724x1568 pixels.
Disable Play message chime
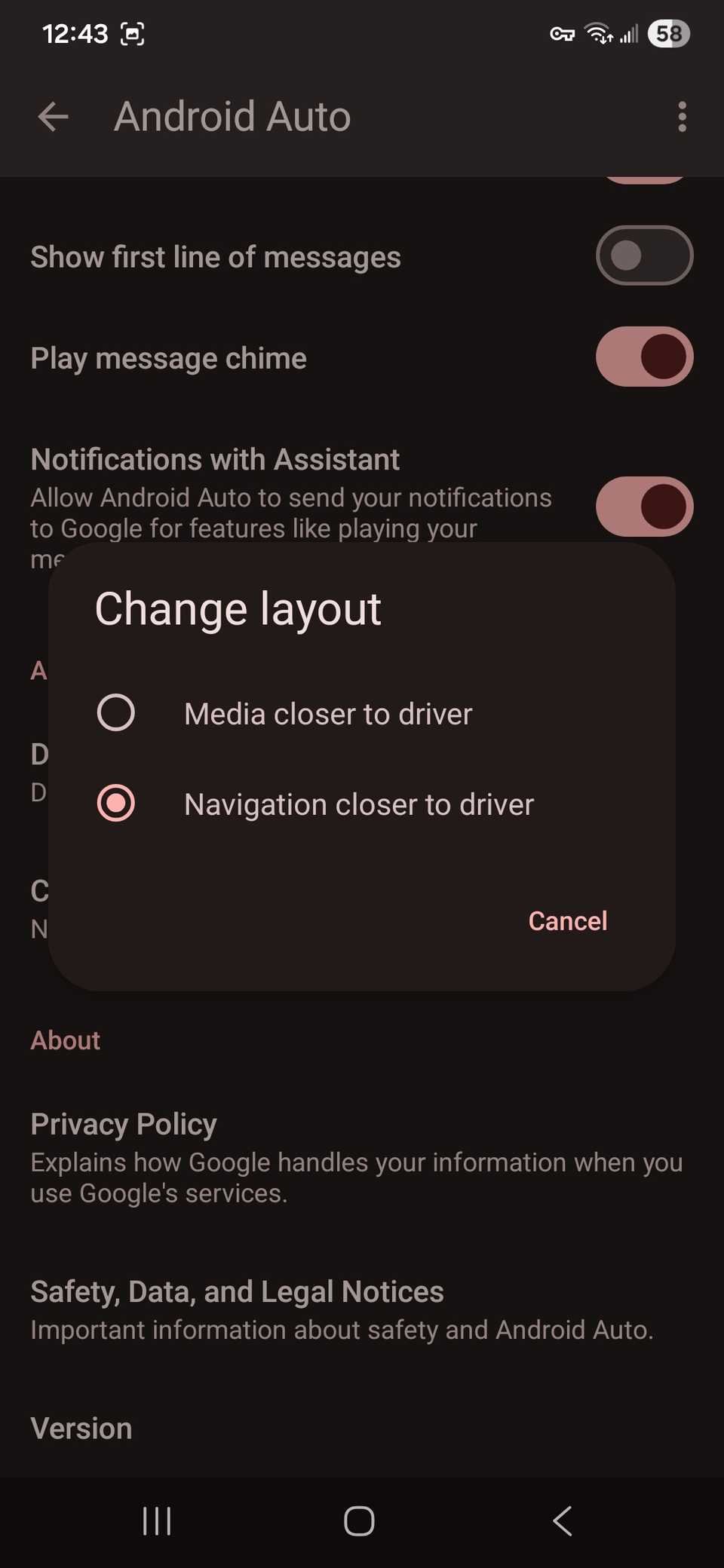point(645,357)
